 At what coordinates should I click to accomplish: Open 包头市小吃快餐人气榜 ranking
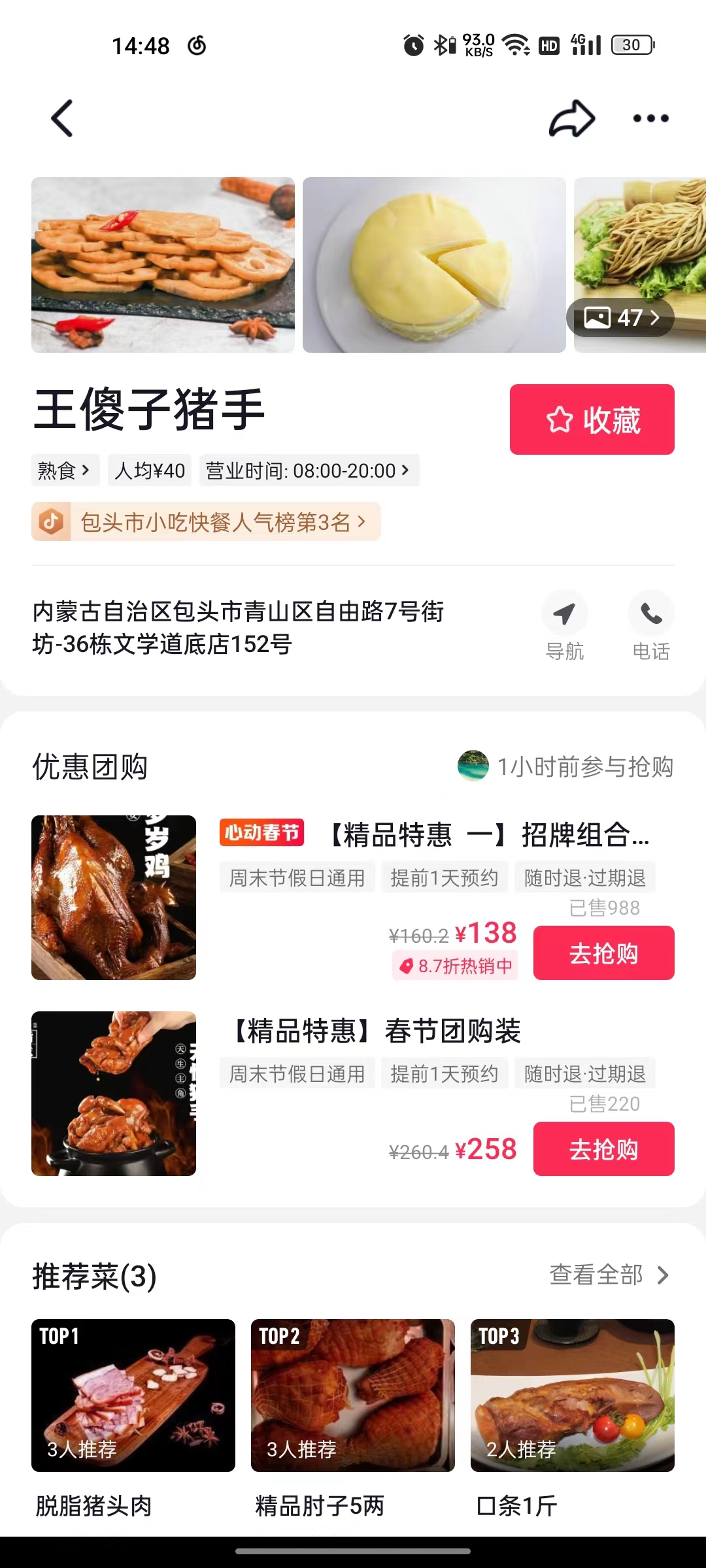[x=206, y=522]
